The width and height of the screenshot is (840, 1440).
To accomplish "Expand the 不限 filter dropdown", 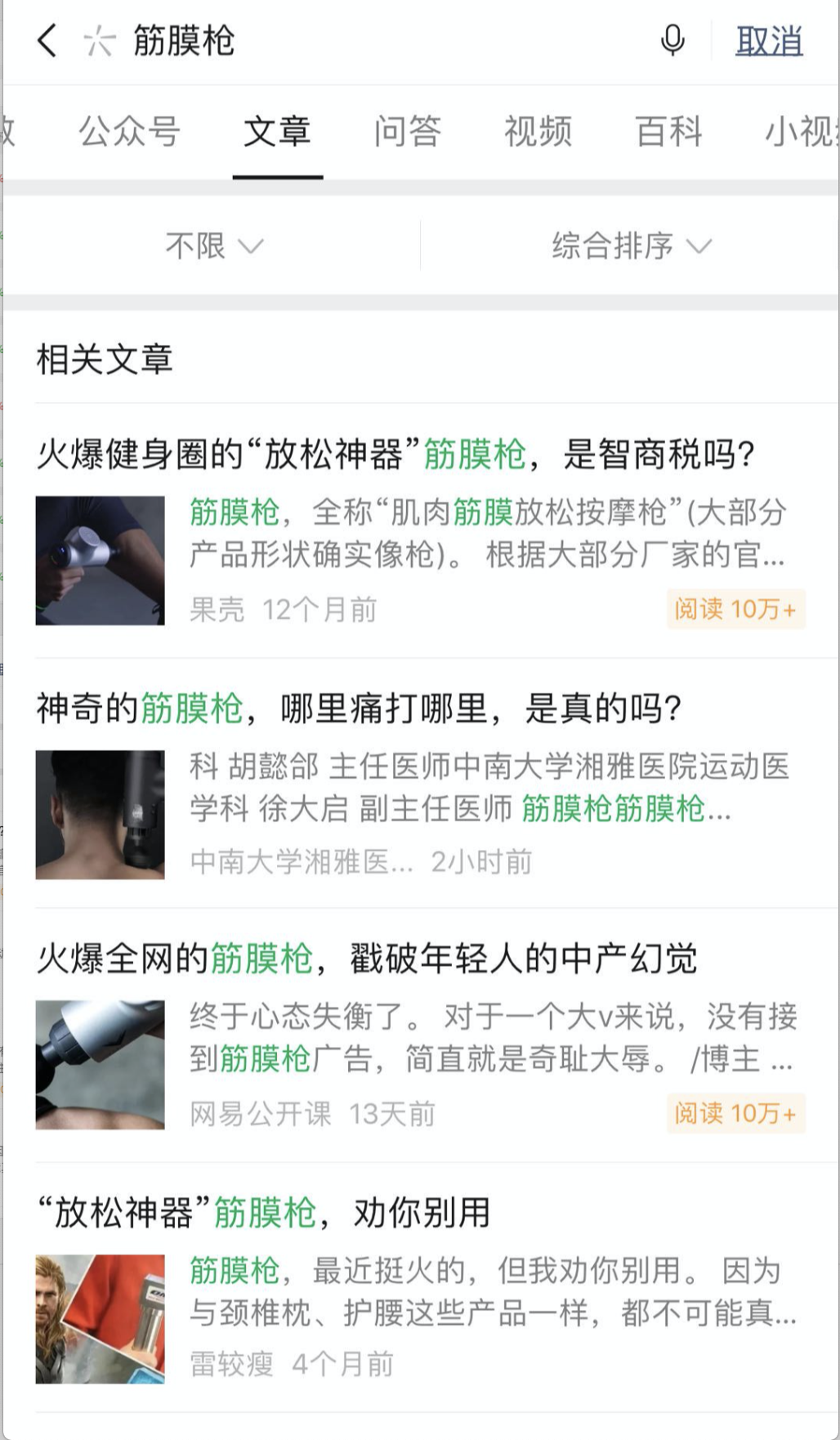I will (214, 245).
